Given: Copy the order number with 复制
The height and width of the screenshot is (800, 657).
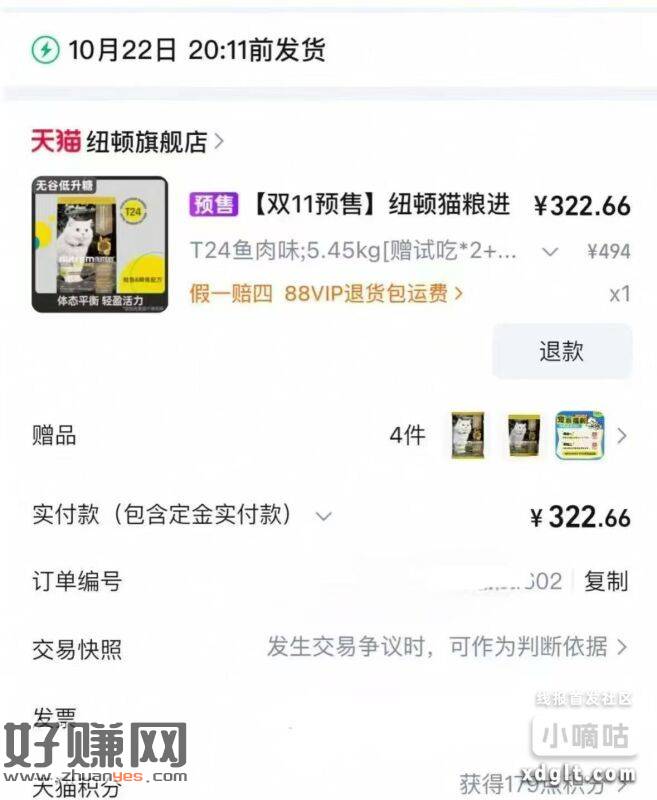Looking at the screenshot, I should tap(606, 581).
